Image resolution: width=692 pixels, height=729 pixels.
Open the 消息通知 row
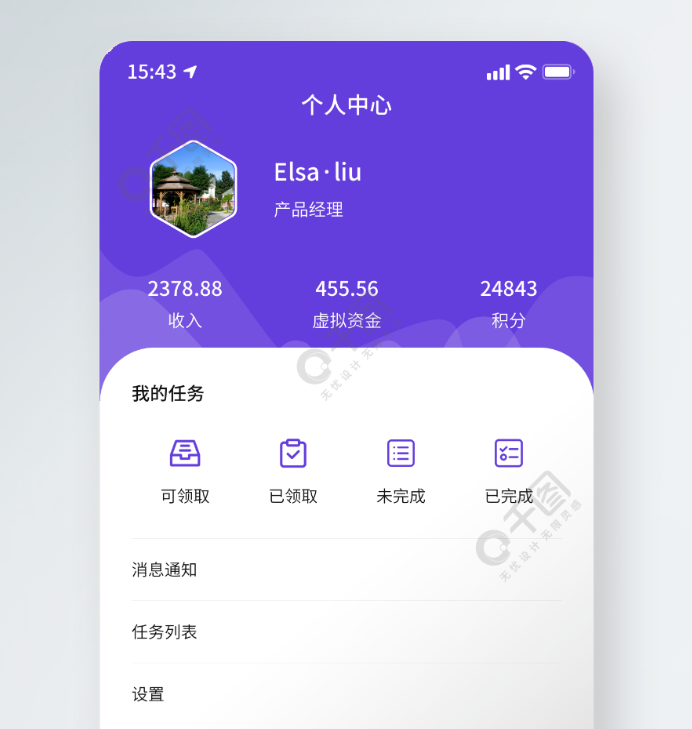[x=346, y=570]
